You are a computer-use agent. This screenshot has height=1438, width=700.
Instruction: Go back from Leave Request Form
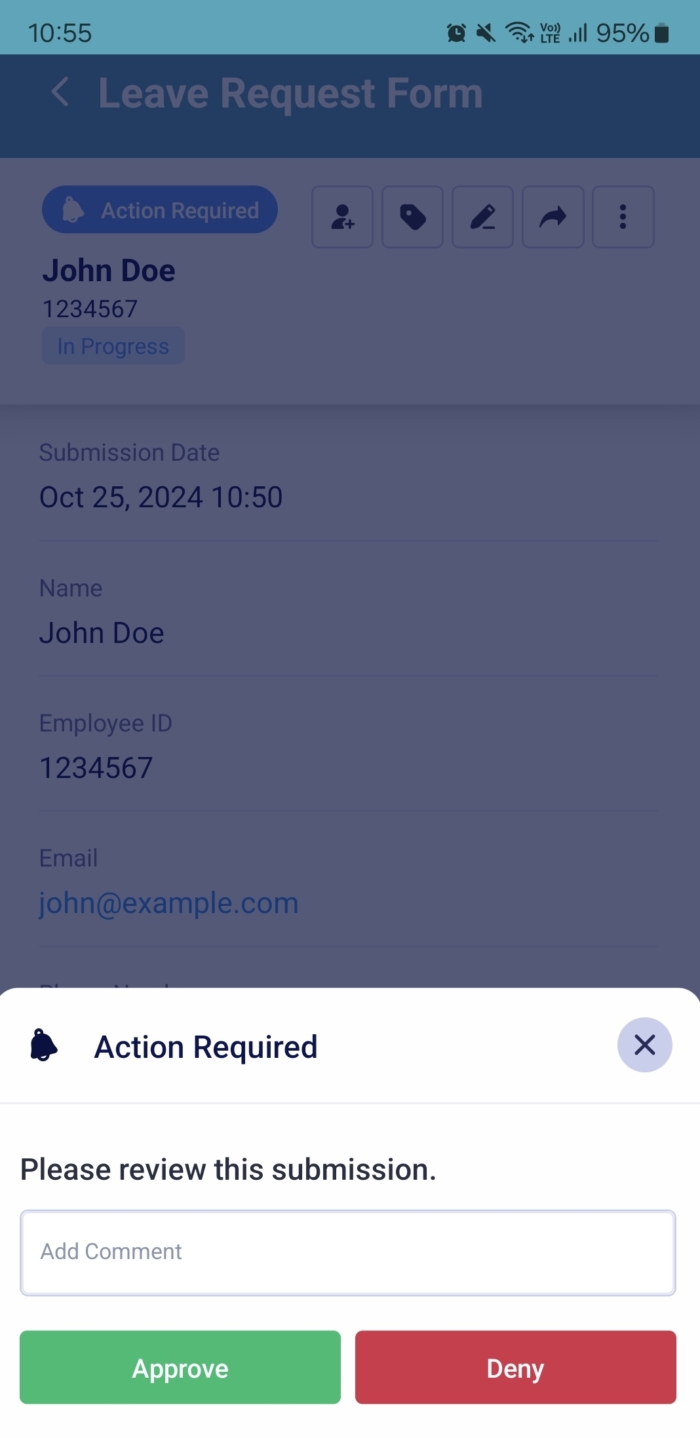[x=60, y=93]
